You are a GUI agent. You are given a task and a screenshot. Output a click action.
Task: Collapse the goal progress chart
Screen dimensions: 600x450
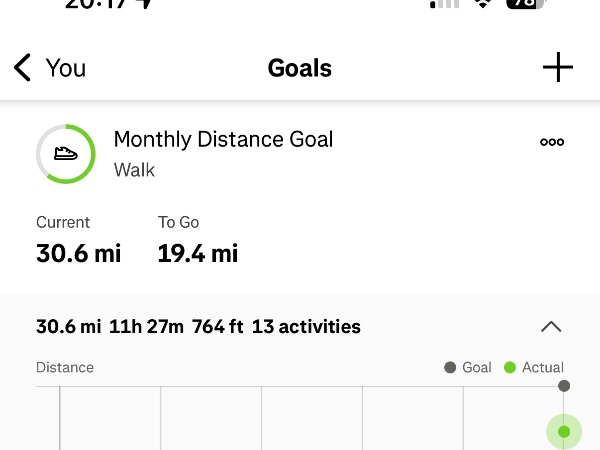(551, 327)
